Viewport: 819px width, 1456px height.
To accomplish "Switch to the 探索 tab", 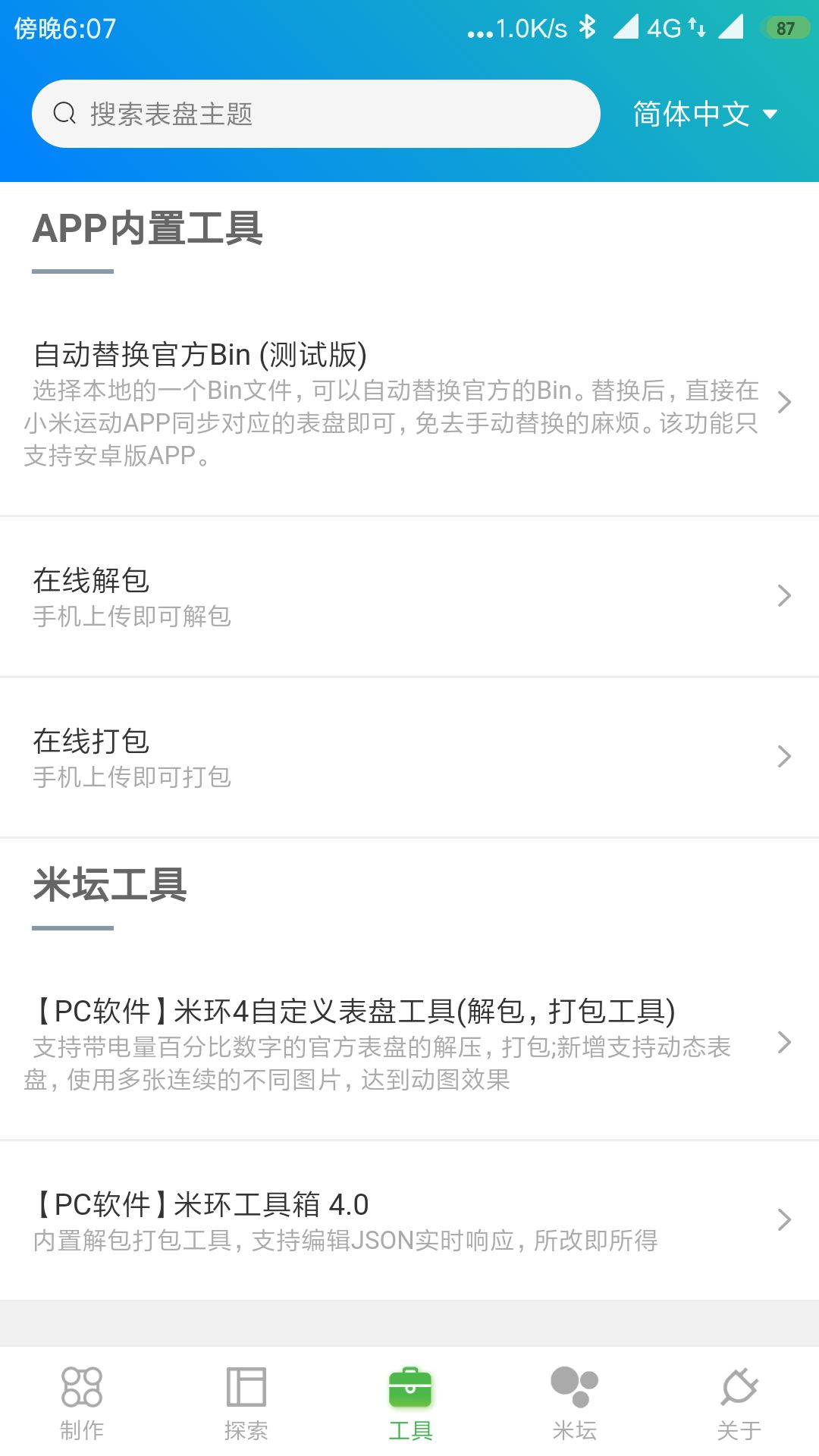I will [246, 1403].
